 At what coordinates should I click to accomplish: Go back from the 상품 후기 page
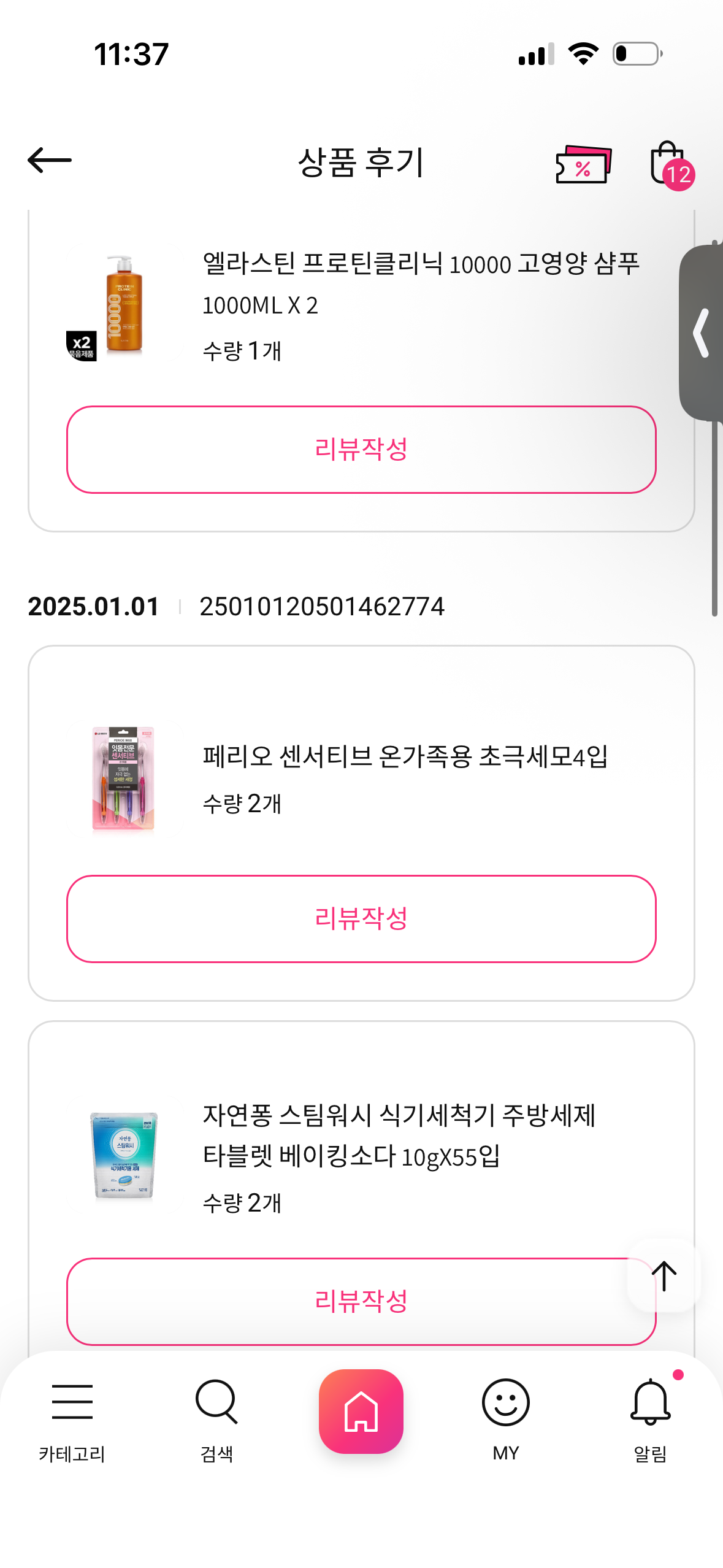[50, 161]
